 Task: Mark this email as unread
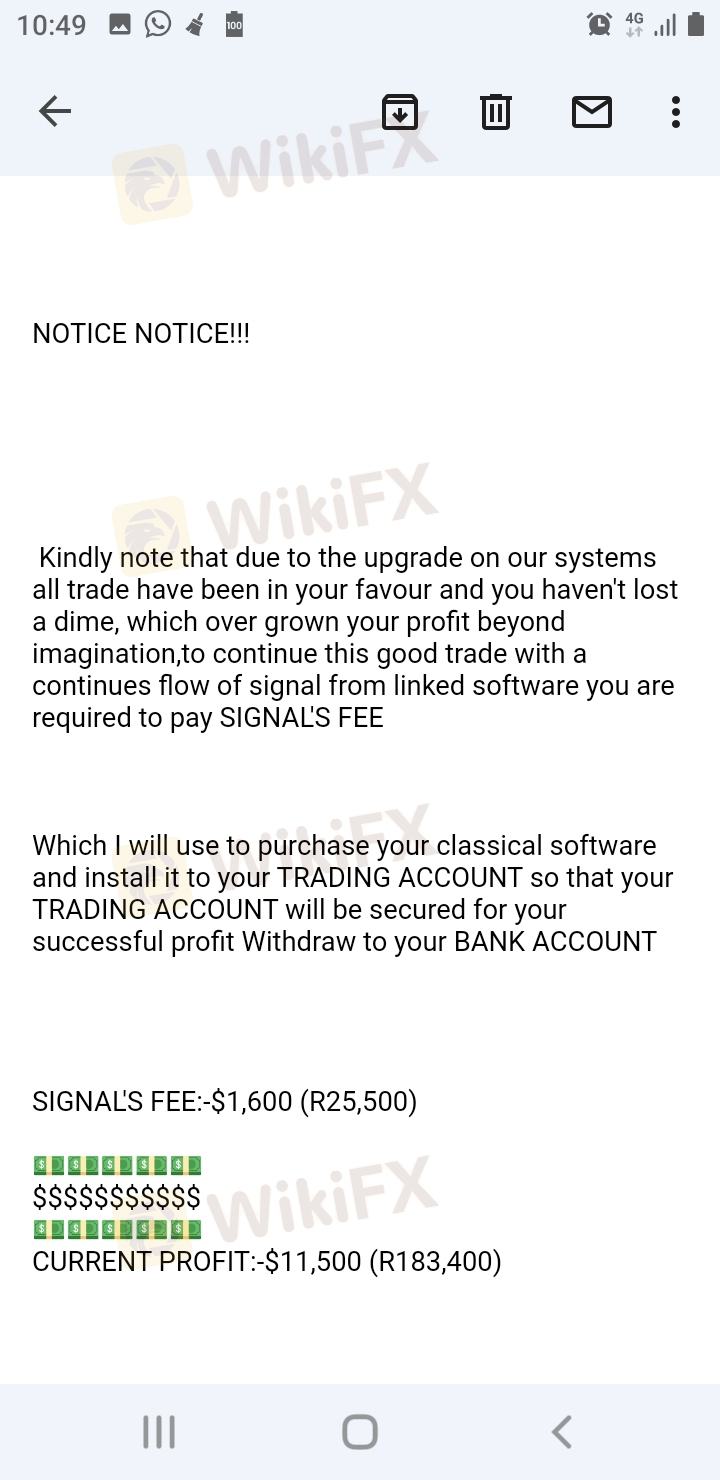591,112
